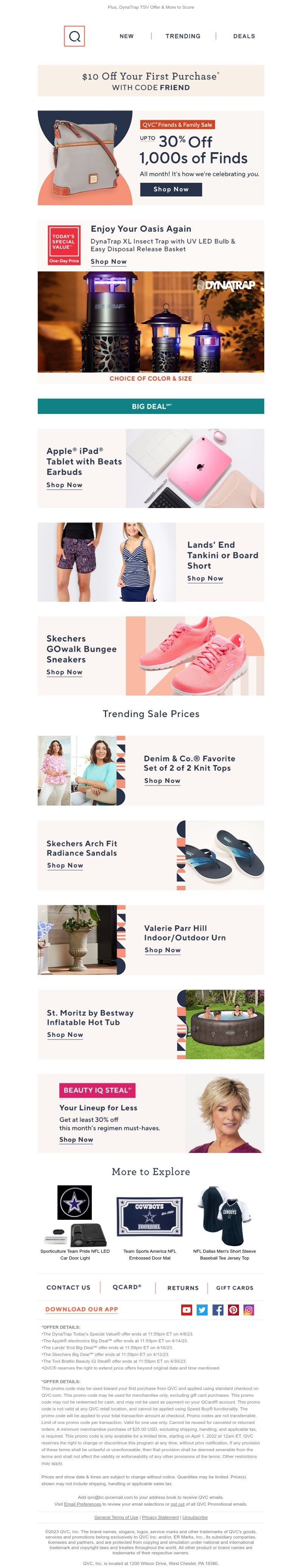Open NFL Dallas Men's Baseball Tee product

pyautogui.click(x=224, y=1254)
